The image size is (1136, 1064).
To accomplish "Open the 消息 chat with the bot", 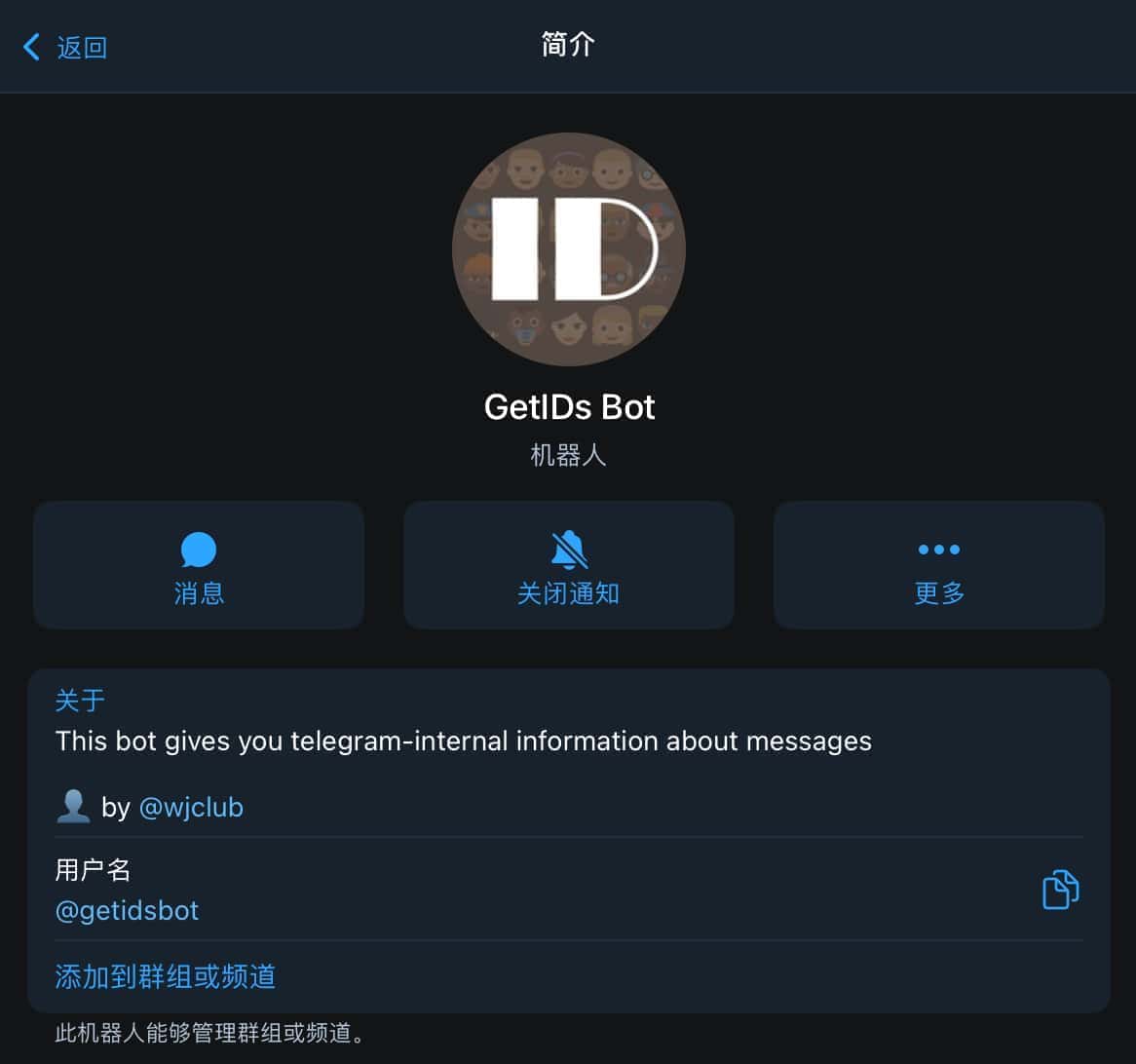I will coord(199,566).
